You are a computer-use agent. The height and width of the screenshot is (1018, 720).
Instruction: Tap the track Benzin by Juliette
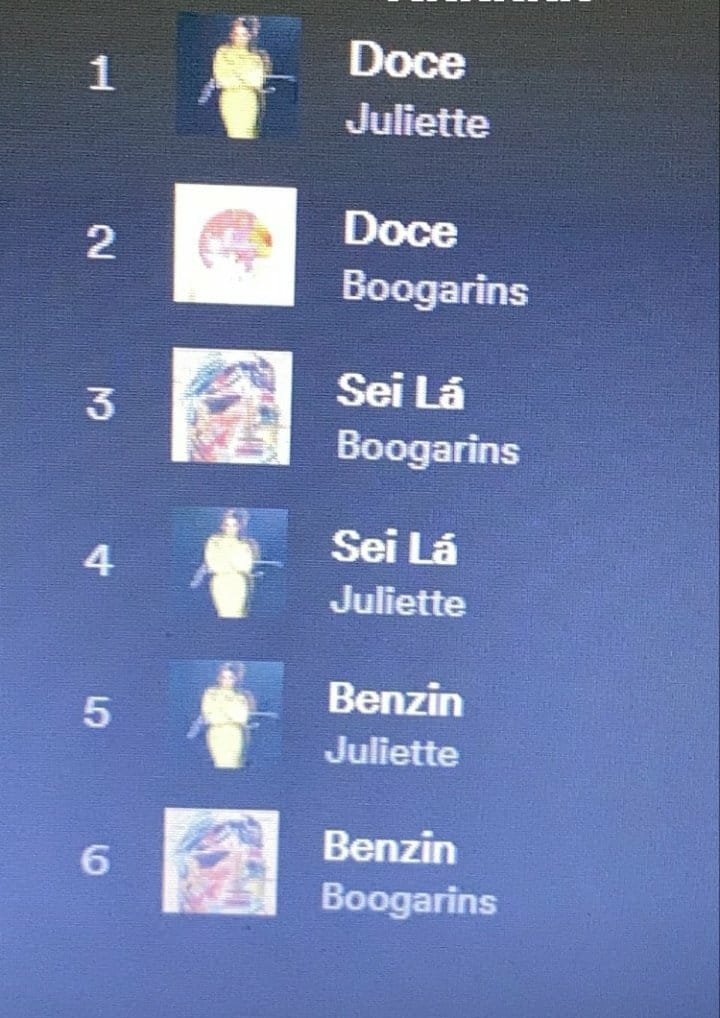click(395, 700)
